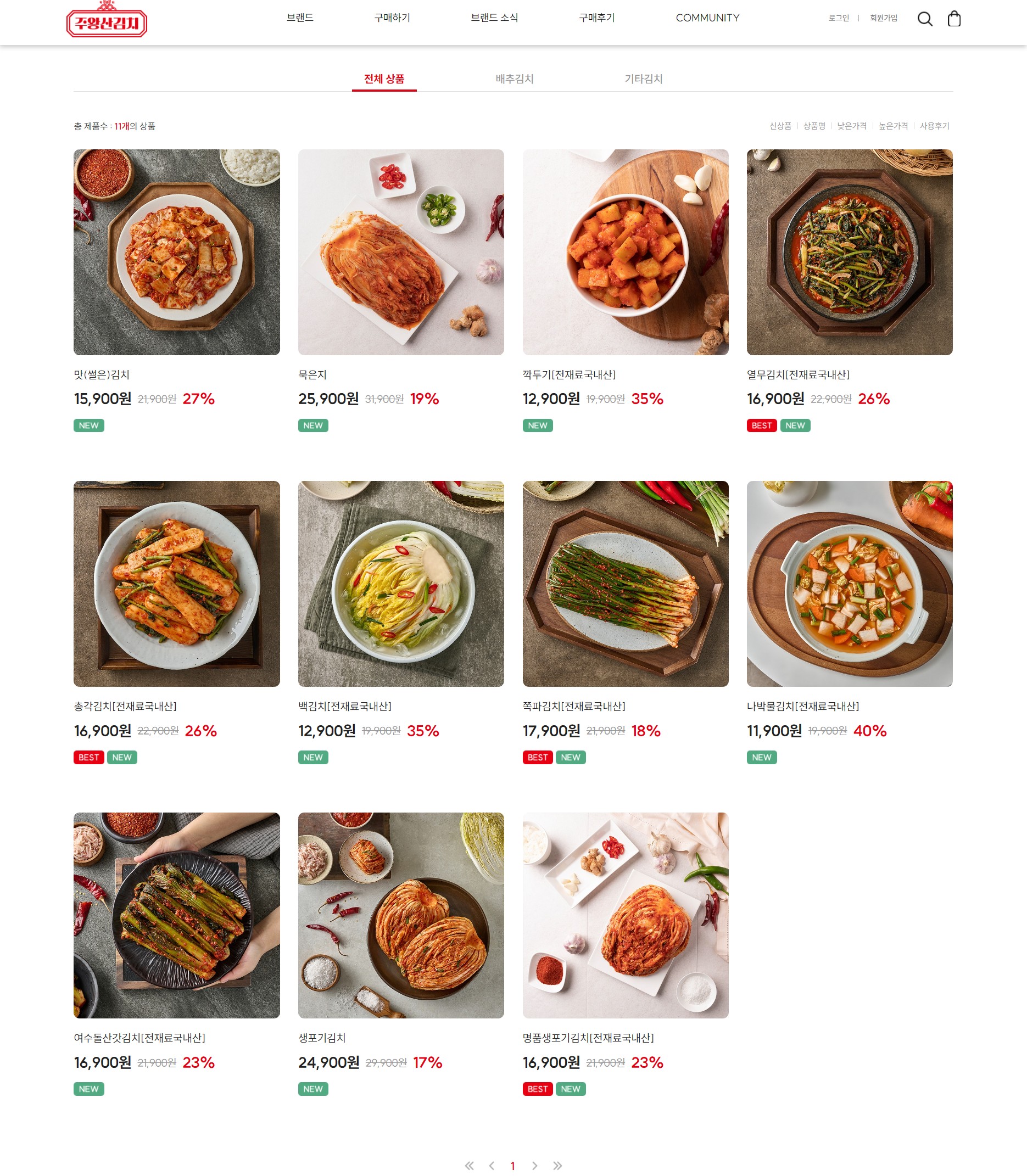Go to 구매하기 page
This screenshot has width=1027, height=1176.
[392, 18]
